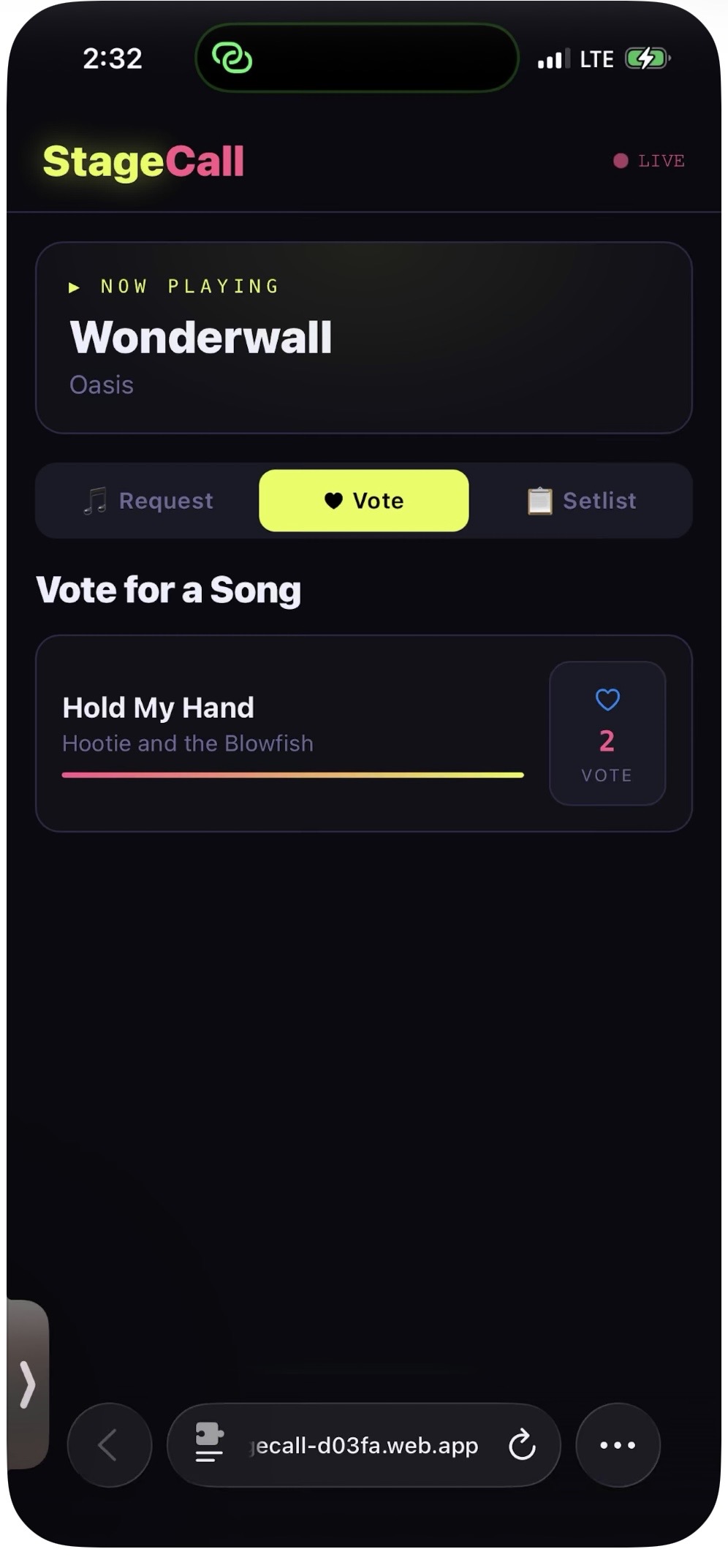The height and width of the screenshot is (1568, 728).
Task: Tap the web.app address bar
Action: [x=365, y=1445]
